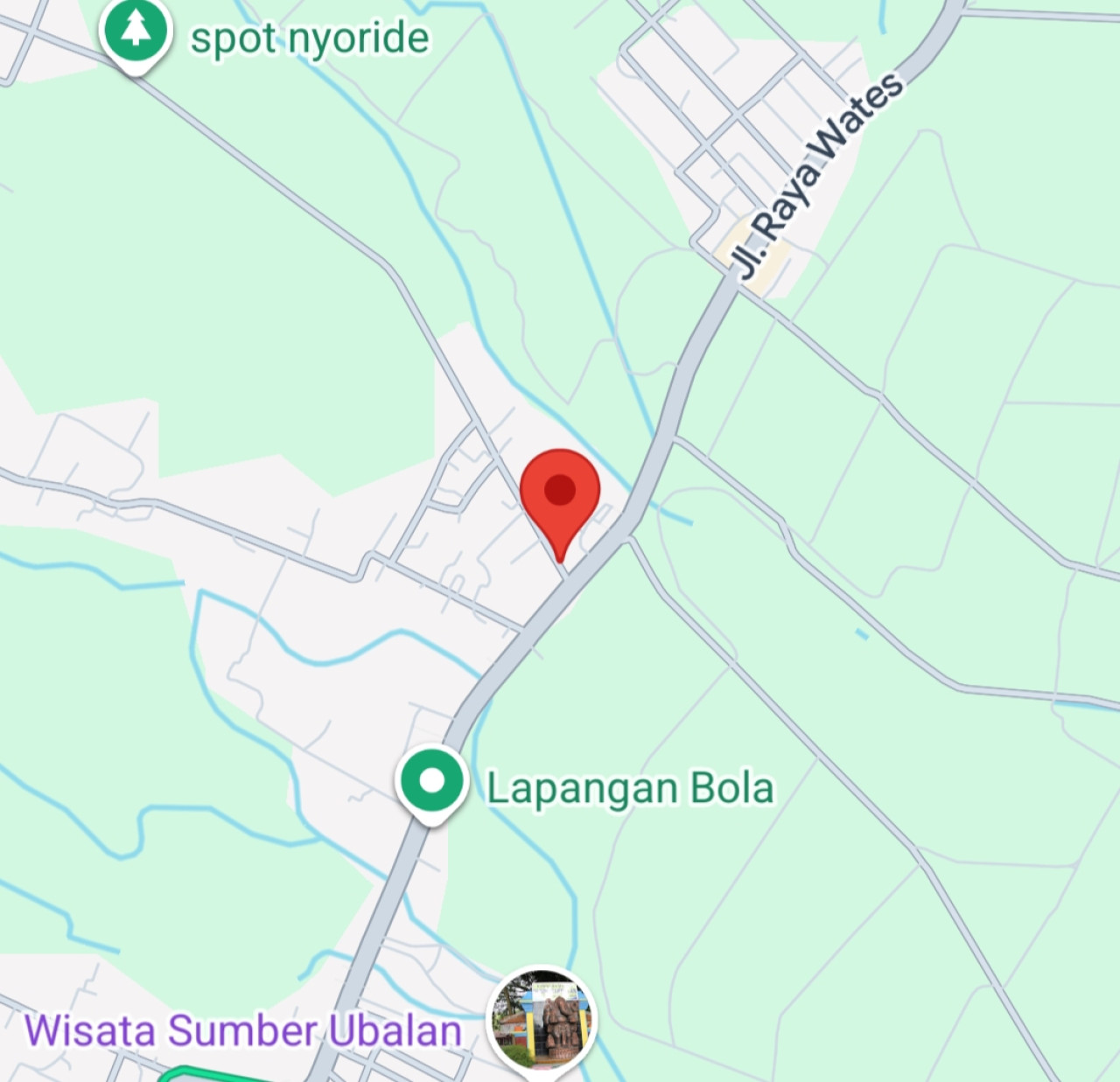Select the Lapangan Bola place marker
The image size is (1120, 1082).
tap(431, 780)
